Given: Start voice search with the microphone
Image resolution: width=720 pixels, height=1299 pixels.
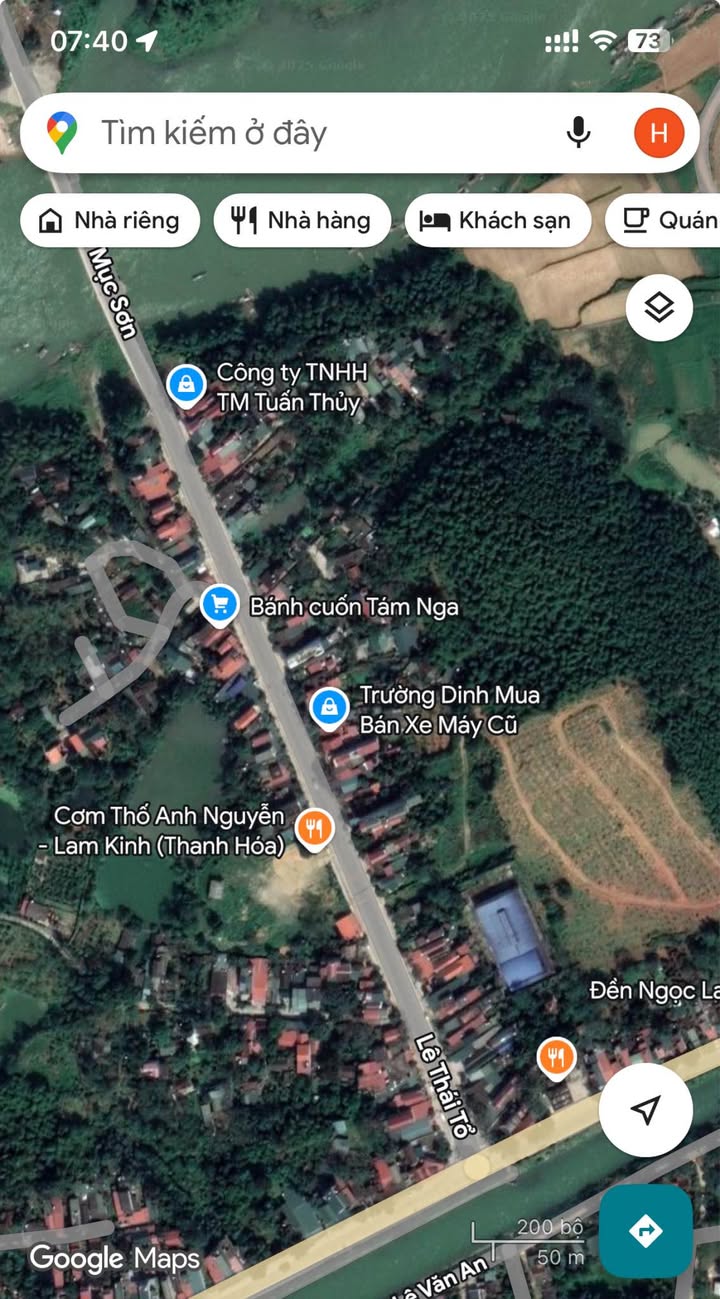Looking at the screenshot, I should [578, 133].
